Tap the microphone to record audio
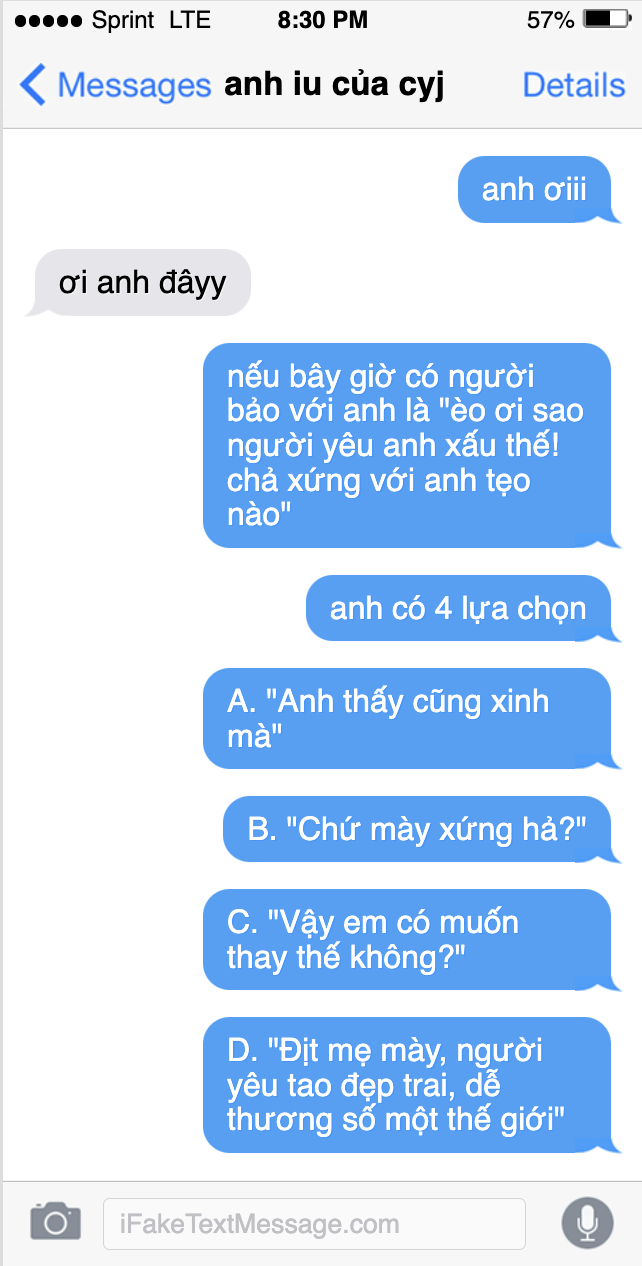The width and height of the screenshot is (642, 1266). point(587,1222)
